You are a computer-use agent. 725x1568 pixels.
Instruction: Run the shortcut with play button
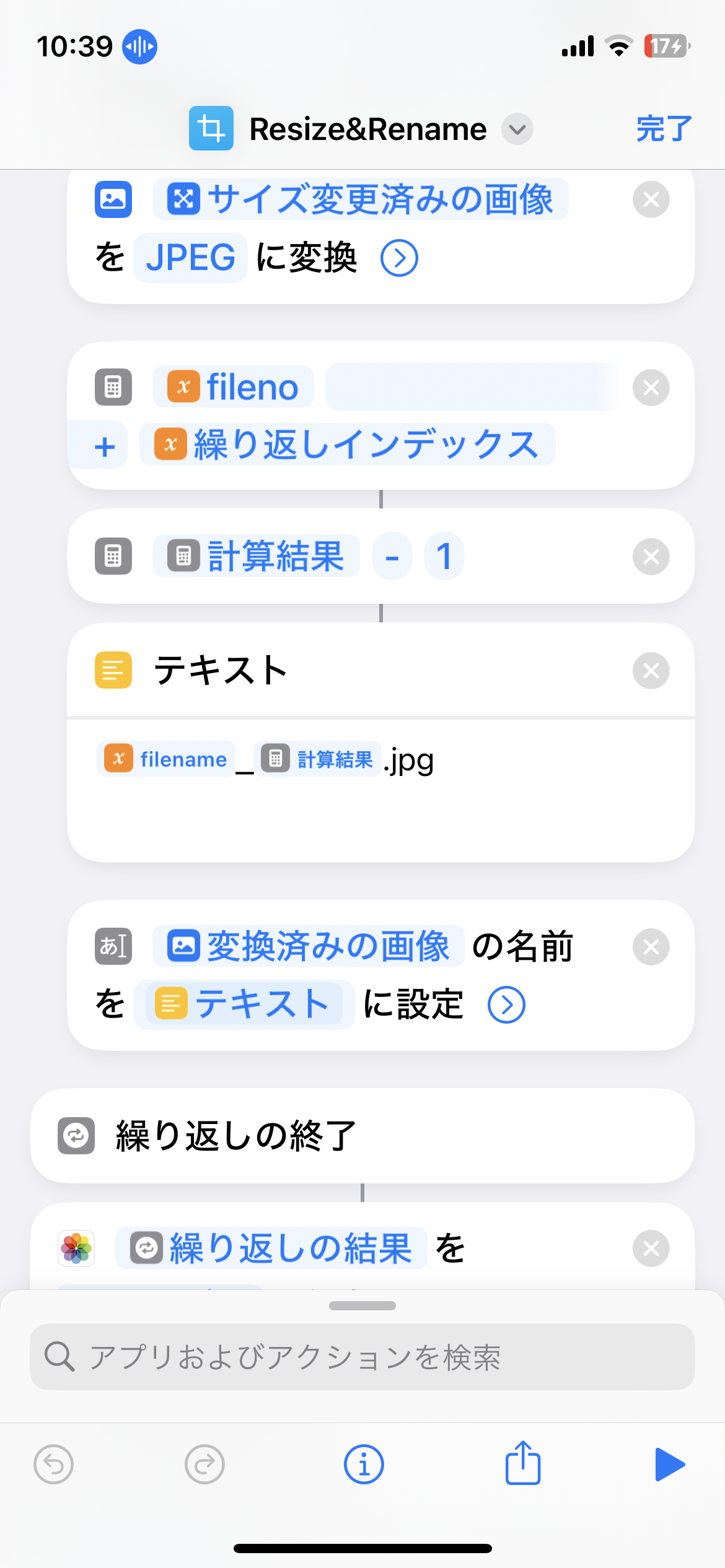pos(669,1465)
